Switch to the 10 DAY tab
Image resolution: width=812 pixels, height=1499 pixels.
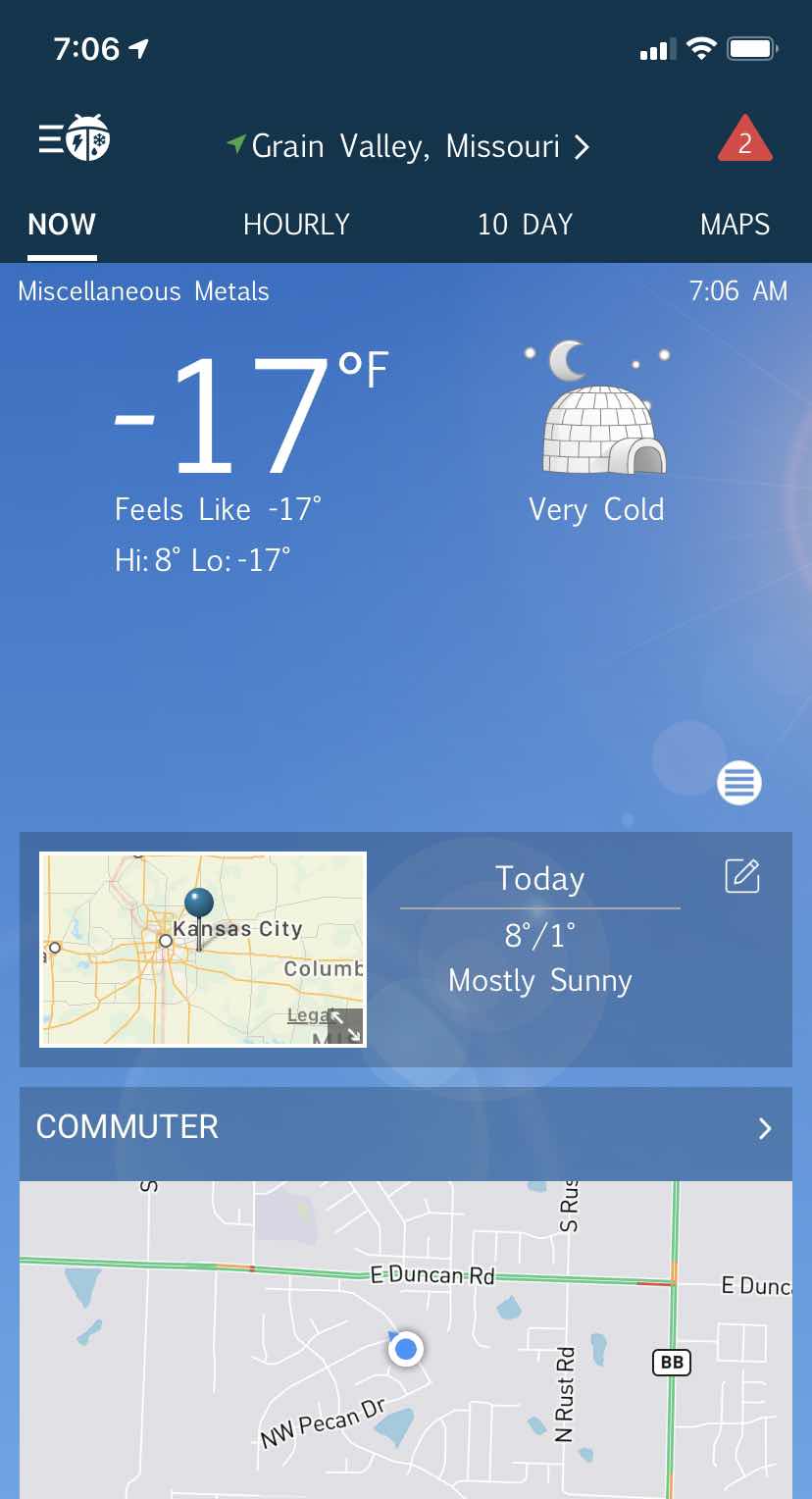(x=525, y=225)
